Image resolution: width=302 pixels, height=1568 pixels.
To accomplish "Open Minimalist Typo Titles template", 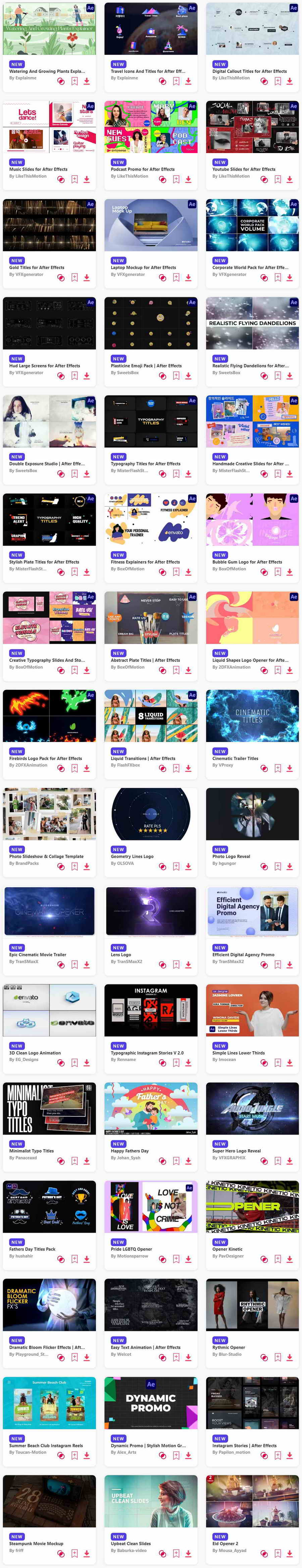I will click(49, 1108).
